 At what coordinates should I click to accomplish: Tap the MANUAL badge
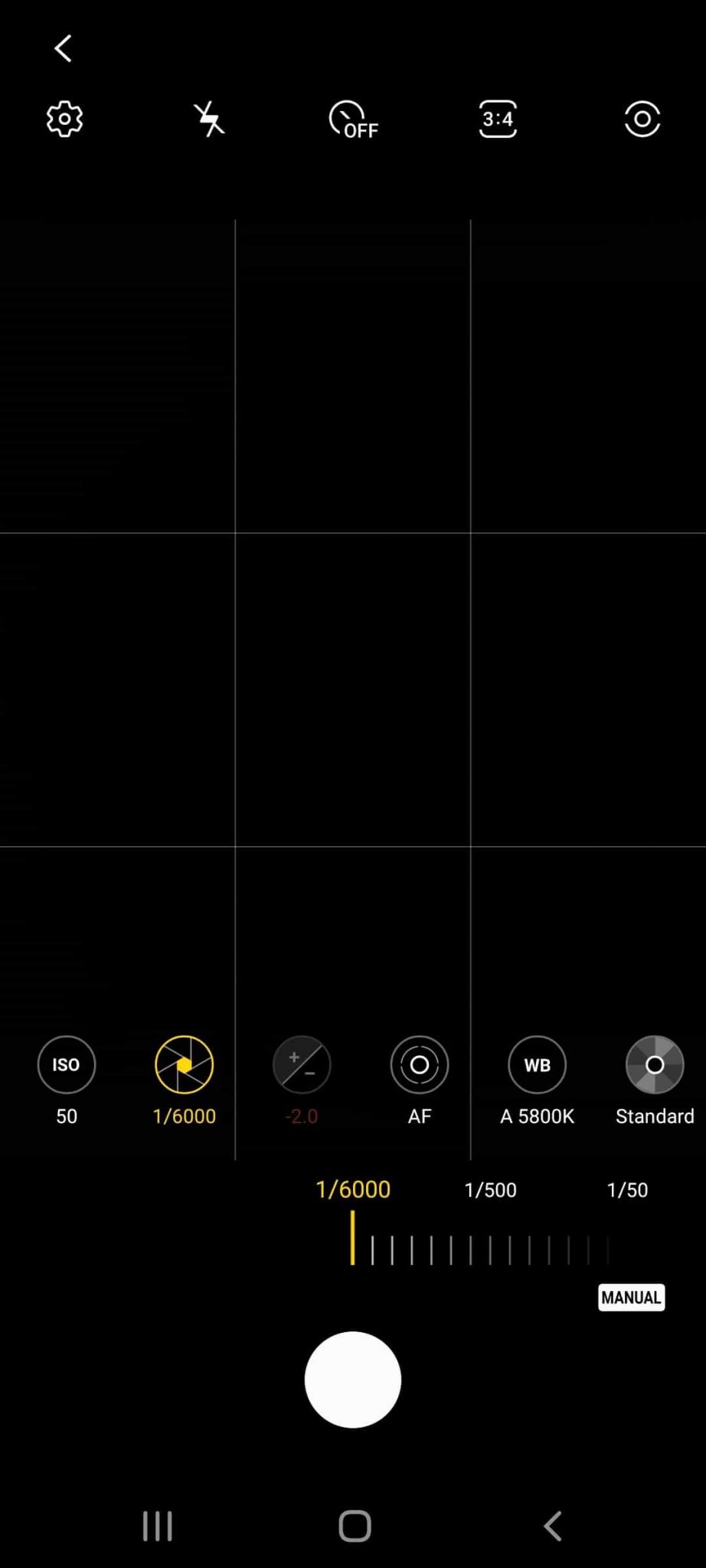(631, 1297)
